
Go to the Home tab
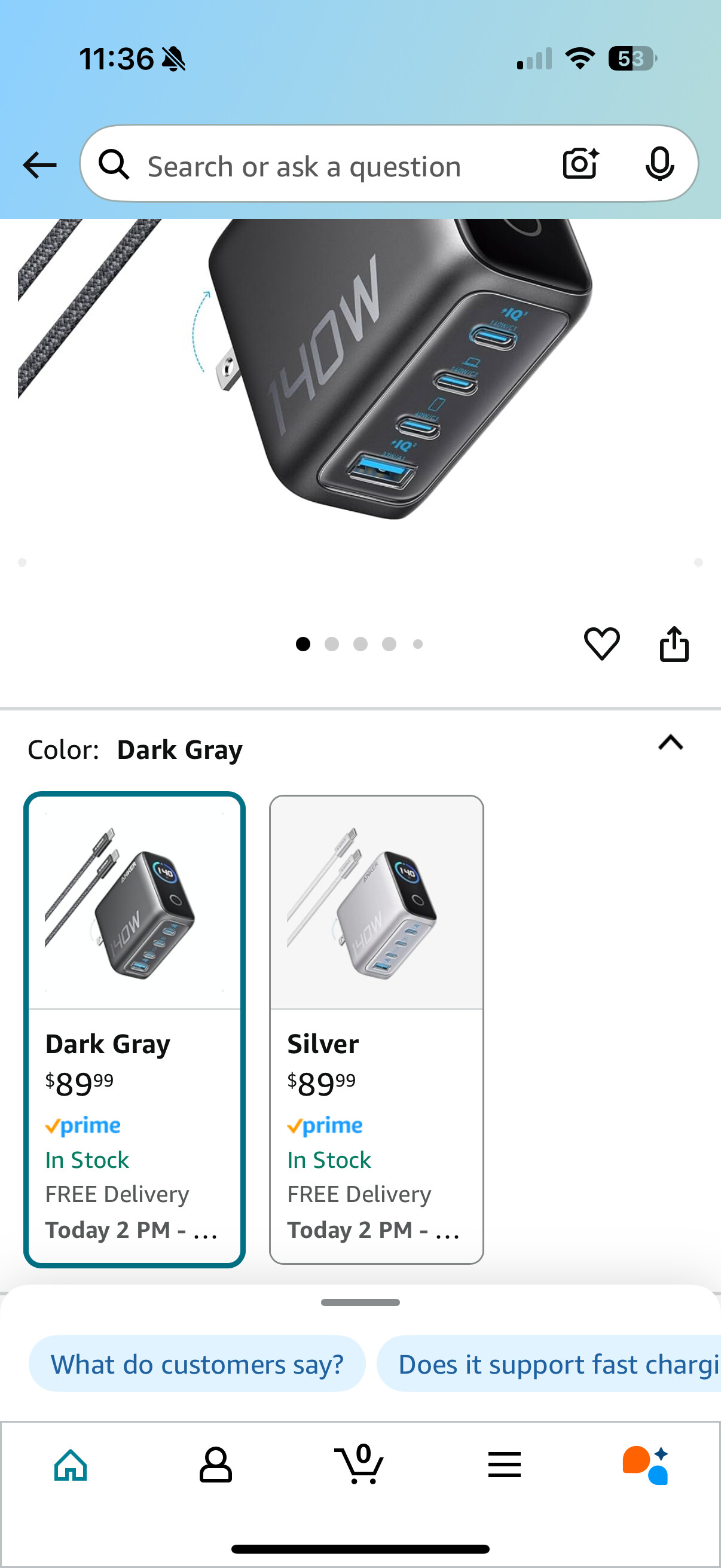[71, 1465]
